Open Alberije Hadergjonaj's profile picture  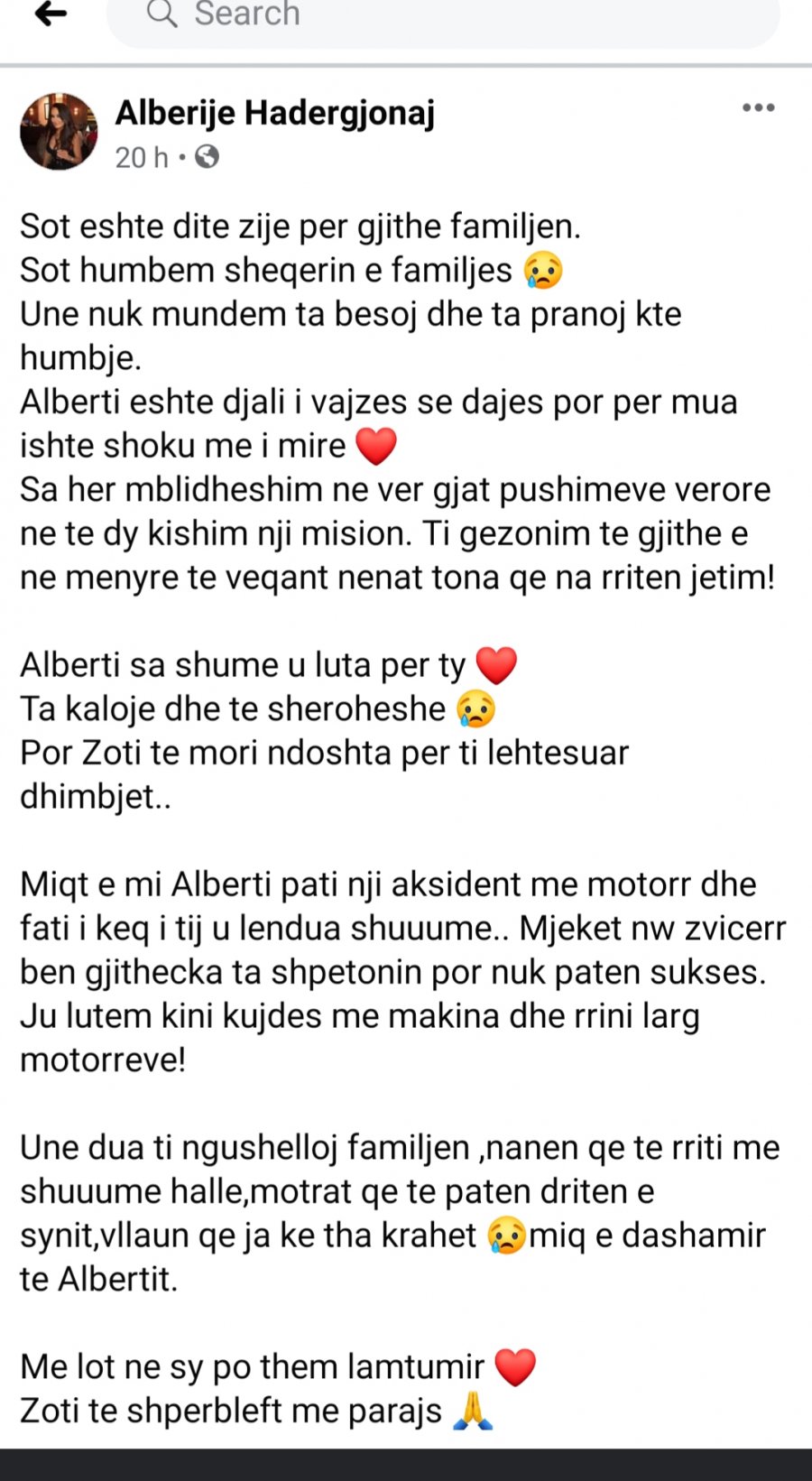[59, 132]
